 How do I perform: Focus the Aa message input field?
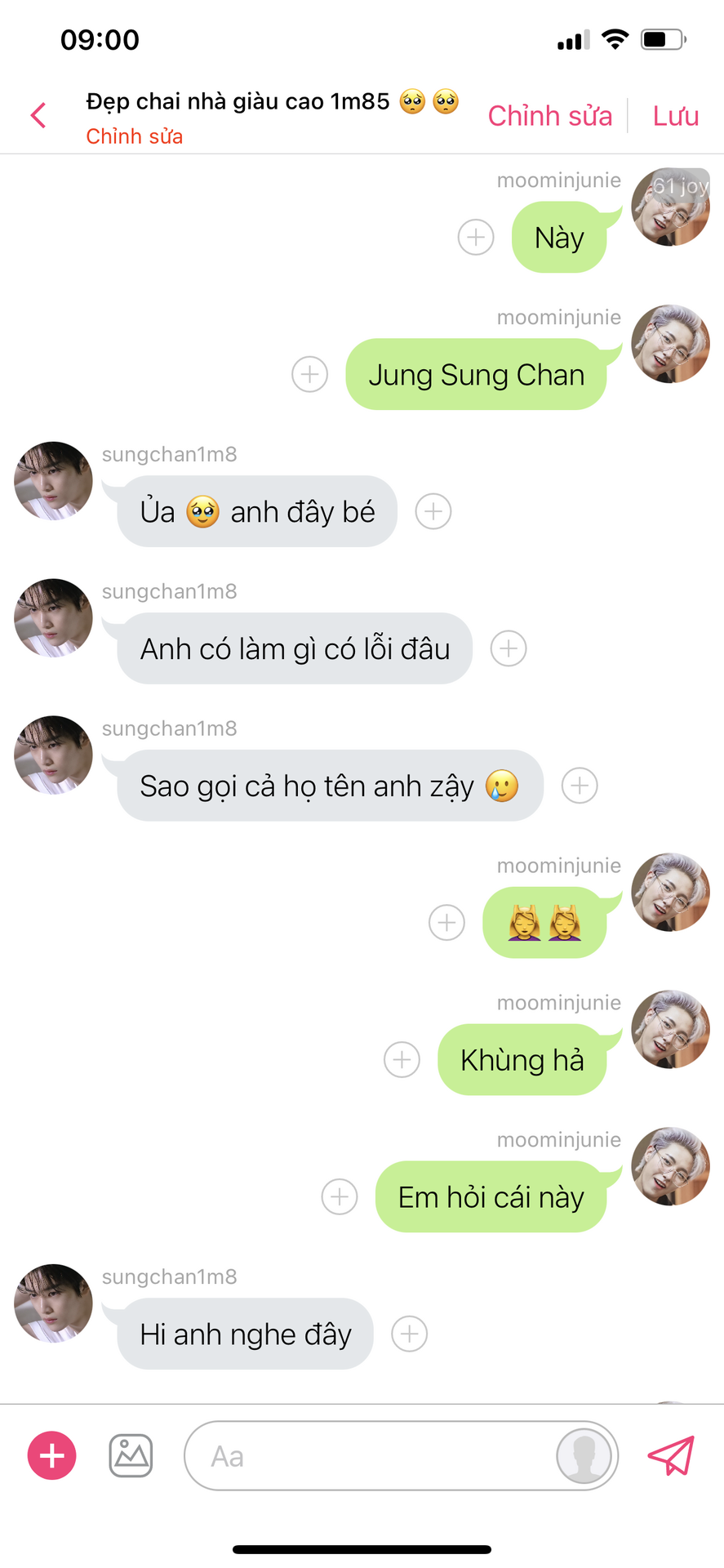pos(367,1456)
